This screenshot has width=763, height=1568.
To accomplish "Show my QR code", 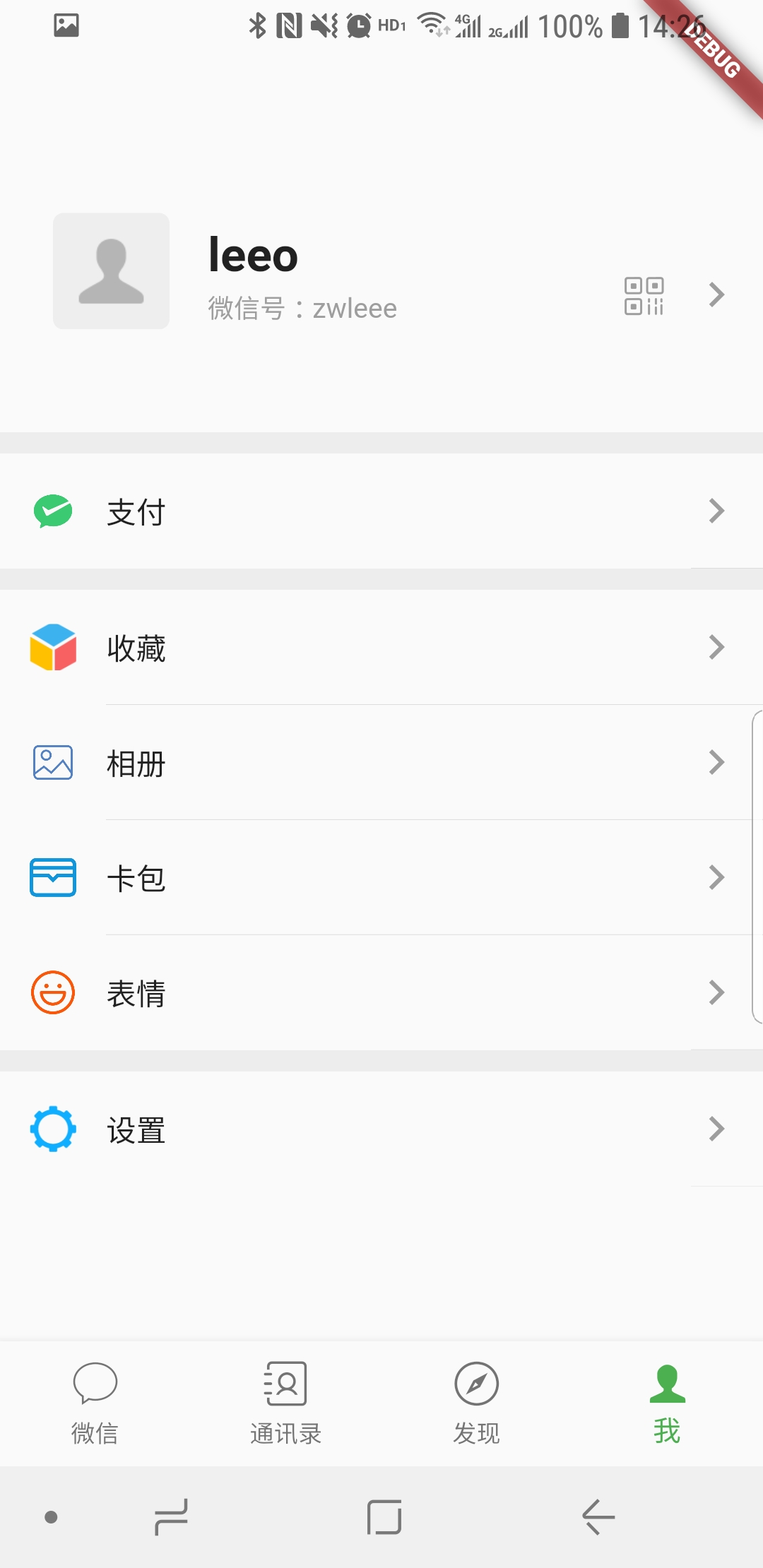I will pyautogui.click(x=644, y=295).
